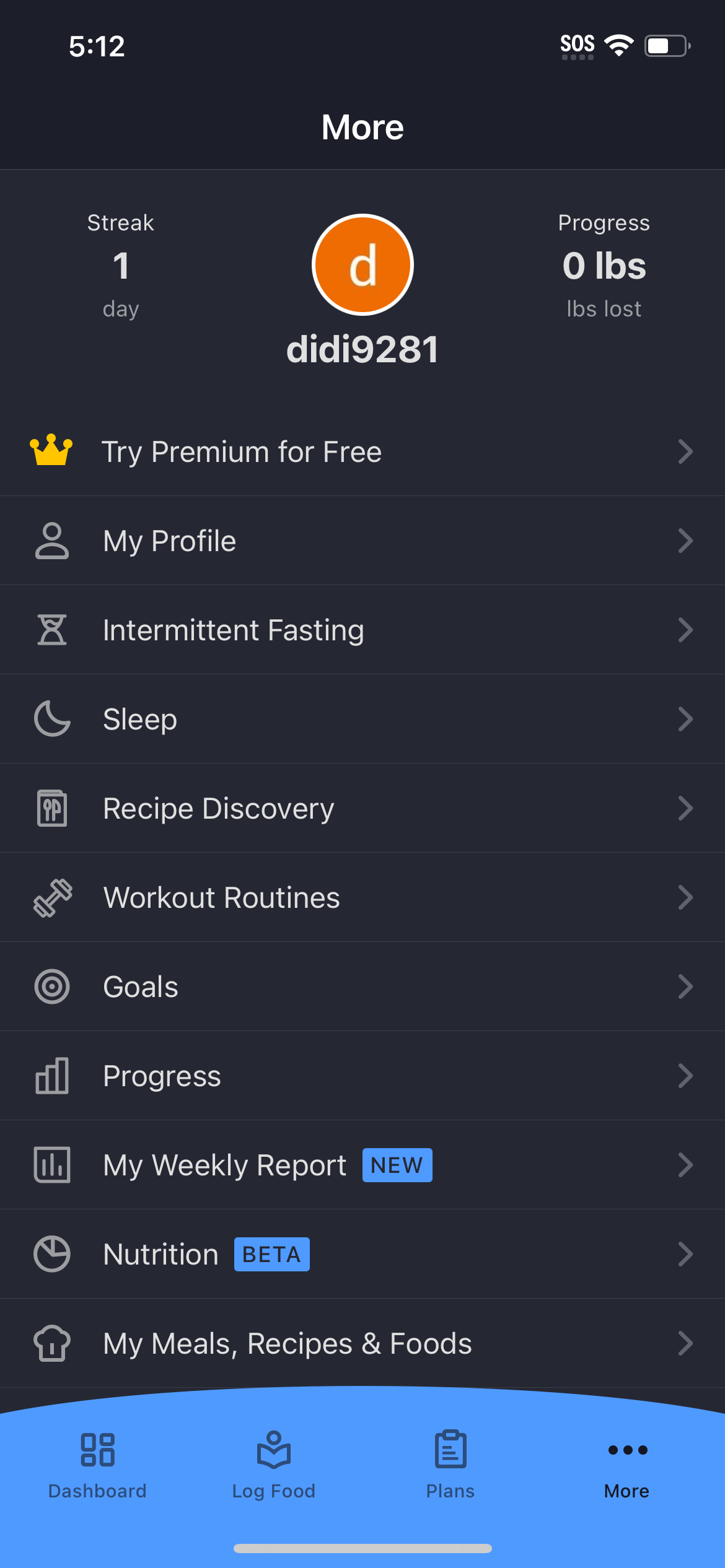Expand the chevron next to My Profile
This screenshot has height=1568, width=725.
click(685, 540)
